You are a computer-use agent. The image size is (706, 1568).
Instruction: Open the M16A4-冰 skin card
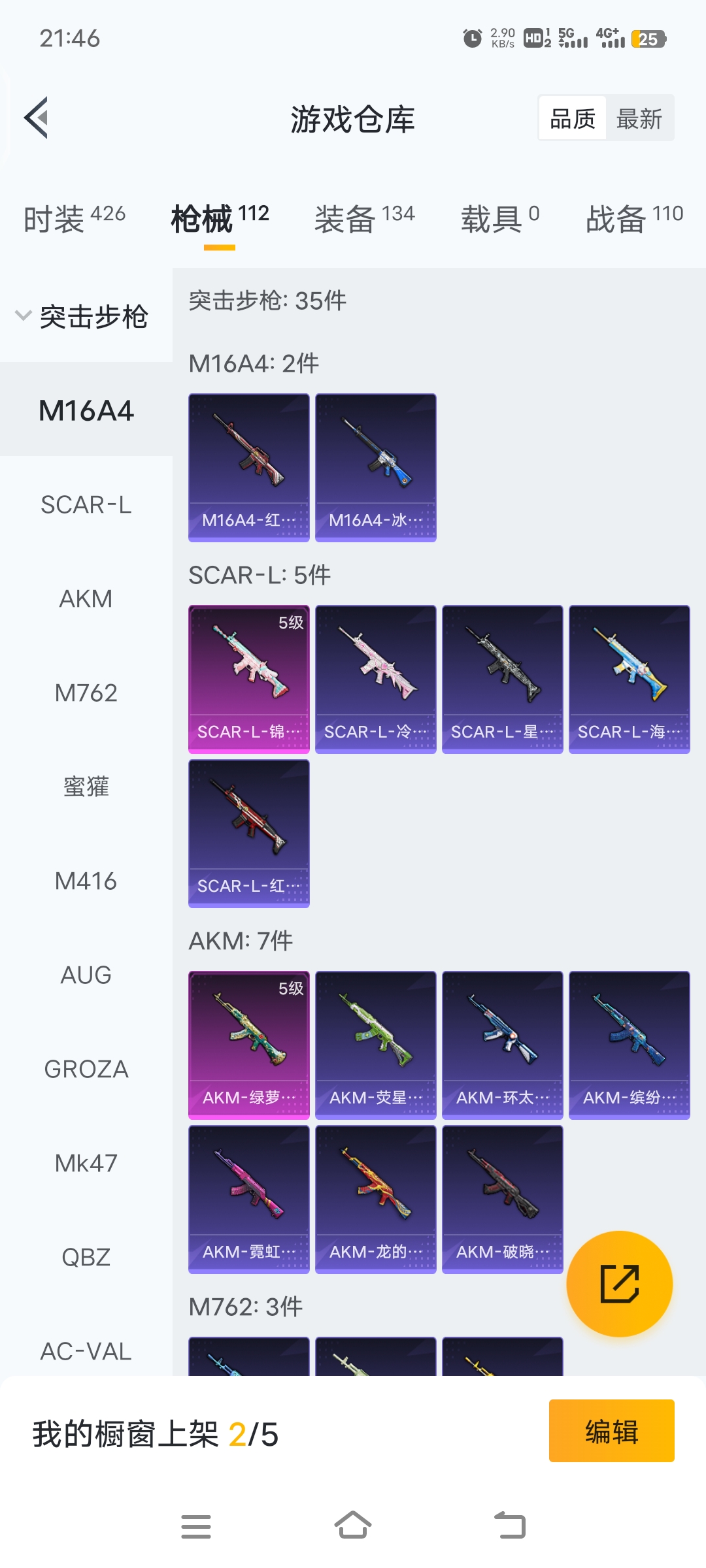375,467
